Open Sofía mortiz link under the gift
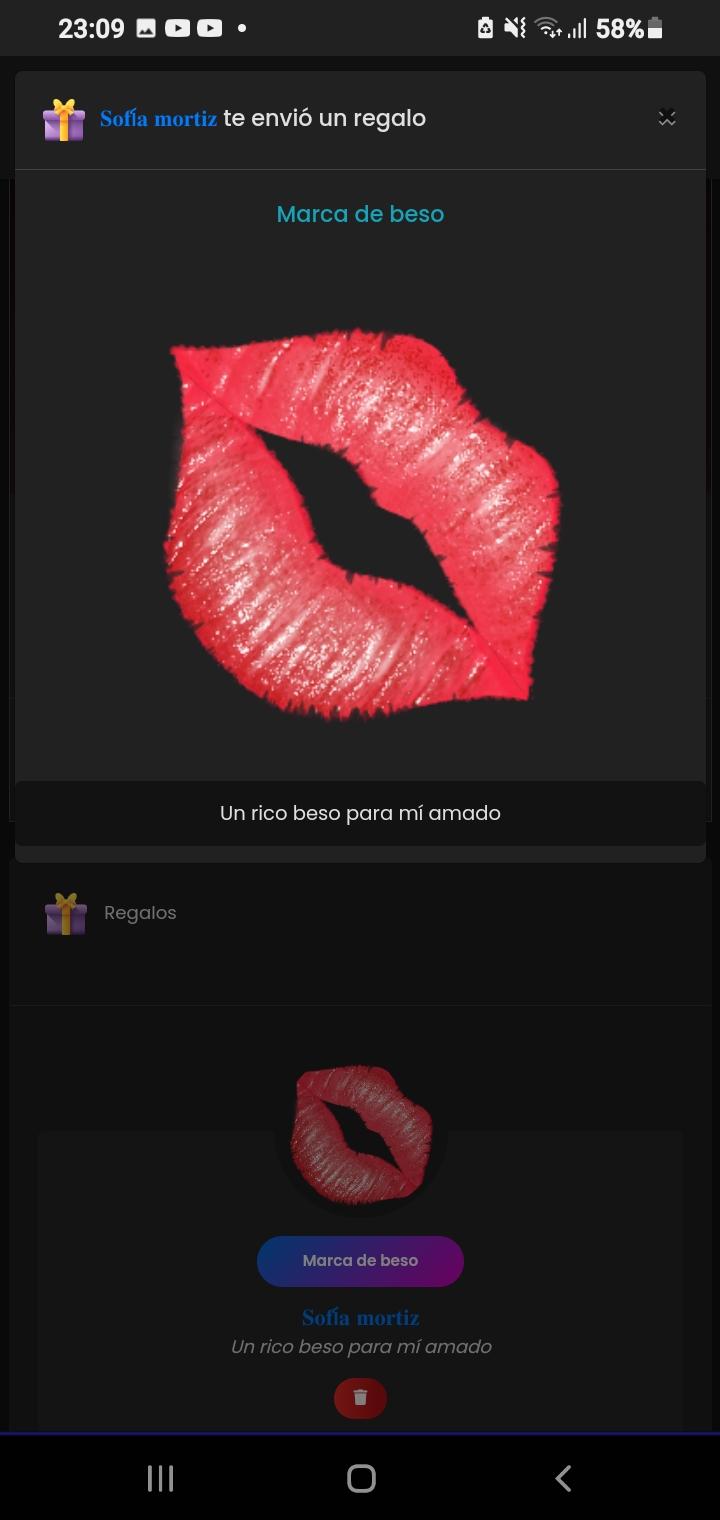This screenshot has height=1520, width=720. tap(360, 1318)
